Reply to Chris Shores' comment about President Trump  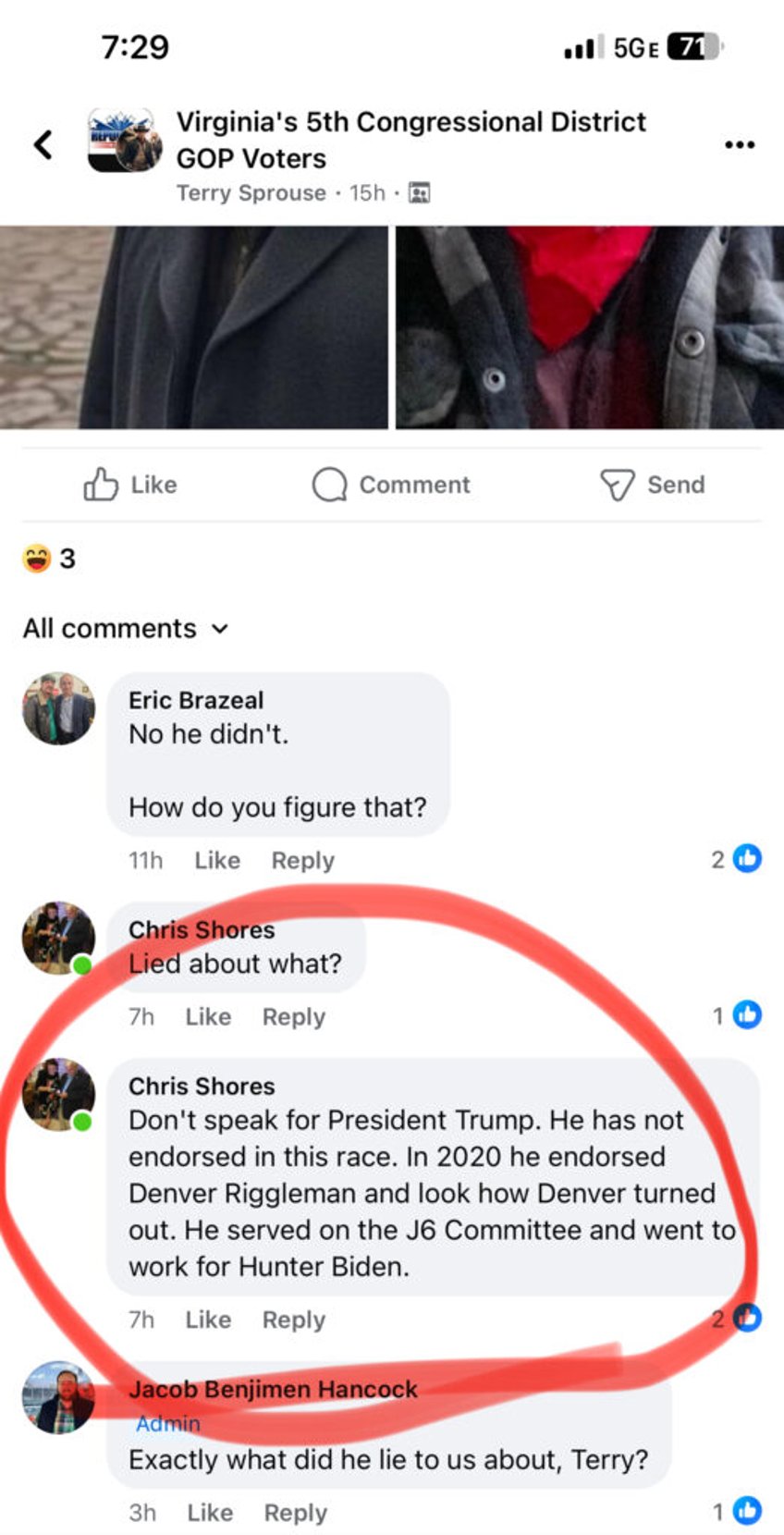pyautogui.click(x=293, y=1320)
